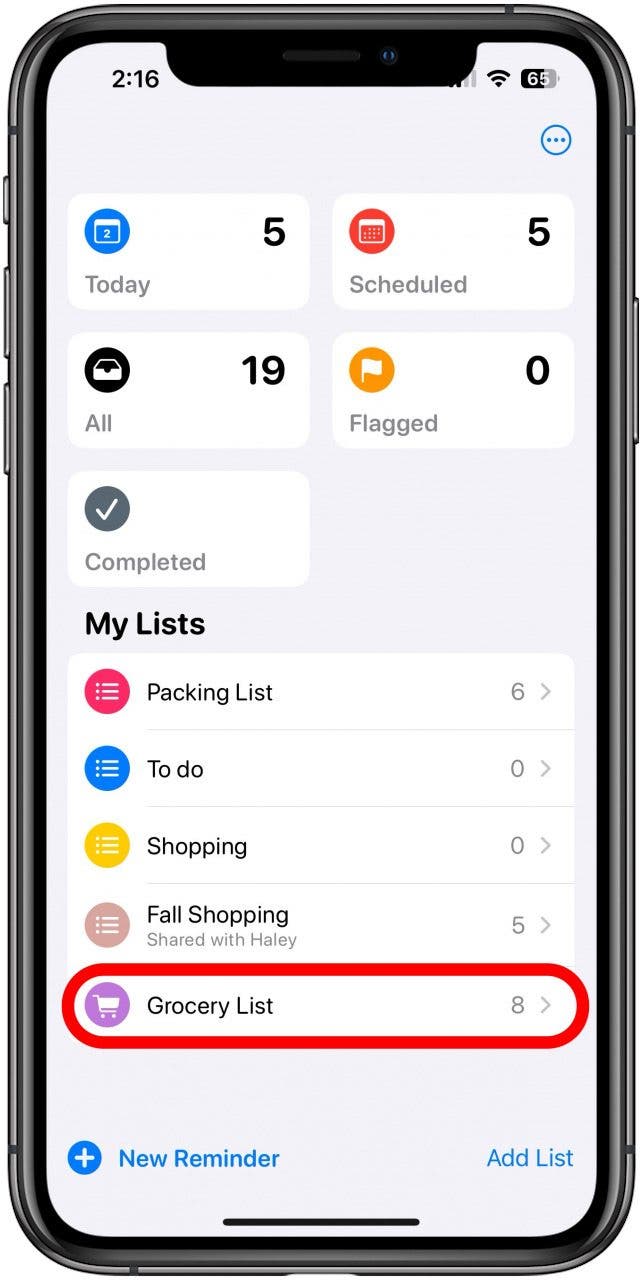The image size is (642, 1280).
Task: Open the more options ellipsis menu
Action: click(556, 141)
